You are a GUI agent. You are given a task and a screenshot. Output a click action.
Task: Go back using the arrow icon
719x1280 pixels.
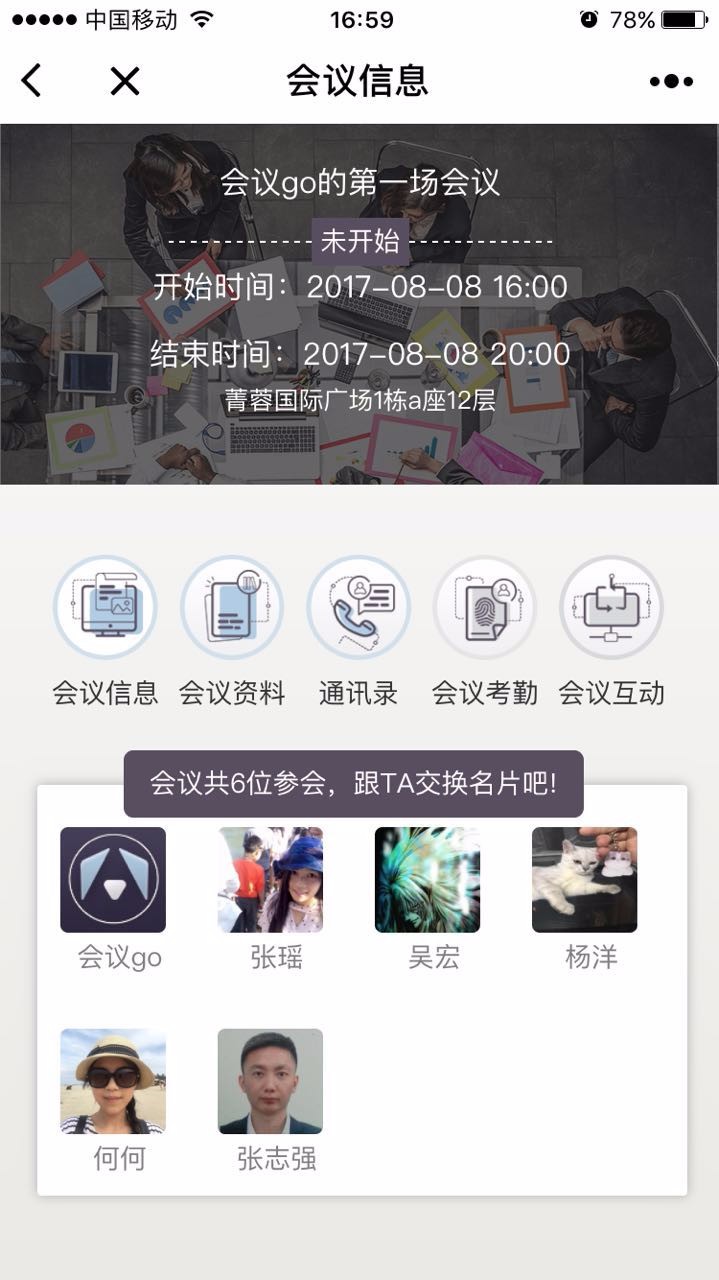click(x=32, y=80)
